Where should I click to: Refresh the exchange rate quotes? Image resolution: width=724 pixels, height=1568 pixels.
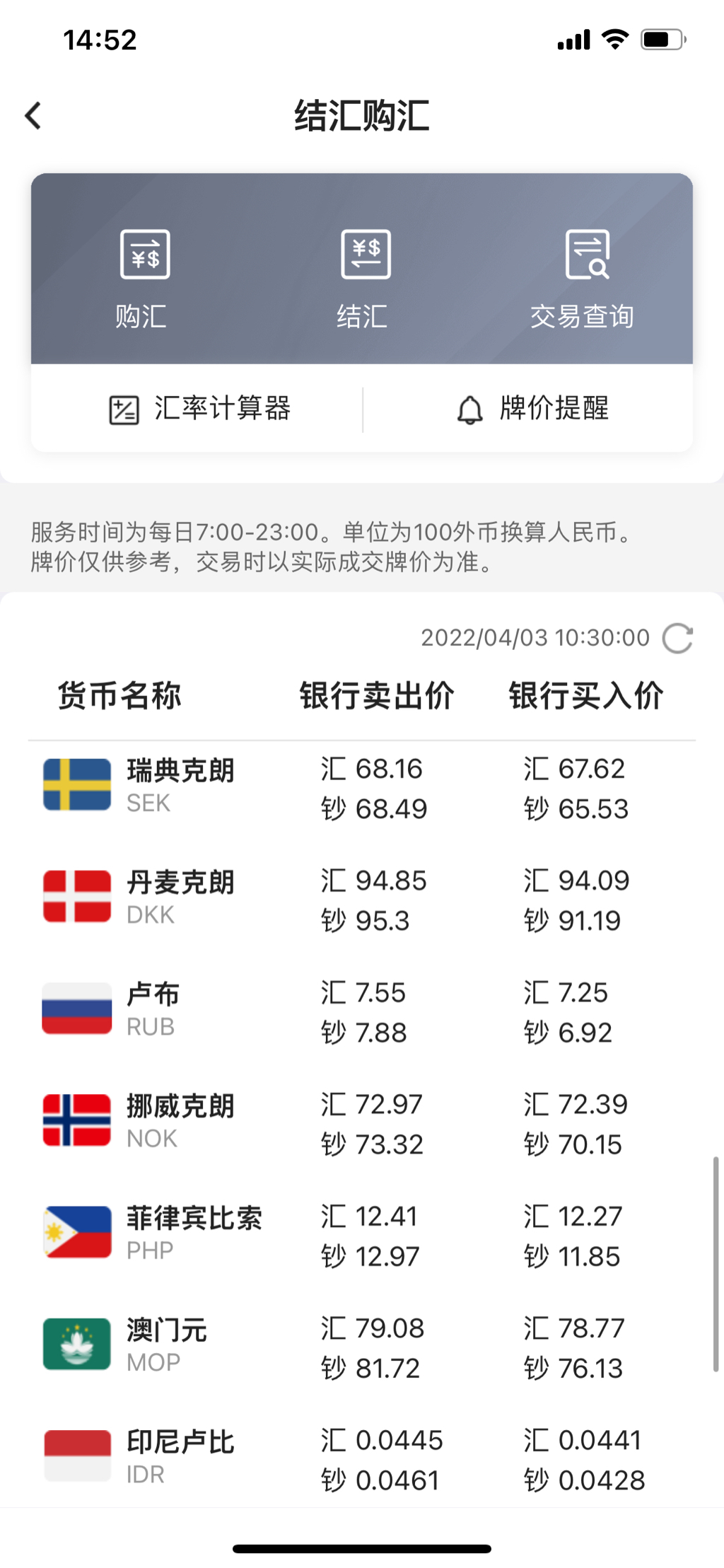coord(677,638)
